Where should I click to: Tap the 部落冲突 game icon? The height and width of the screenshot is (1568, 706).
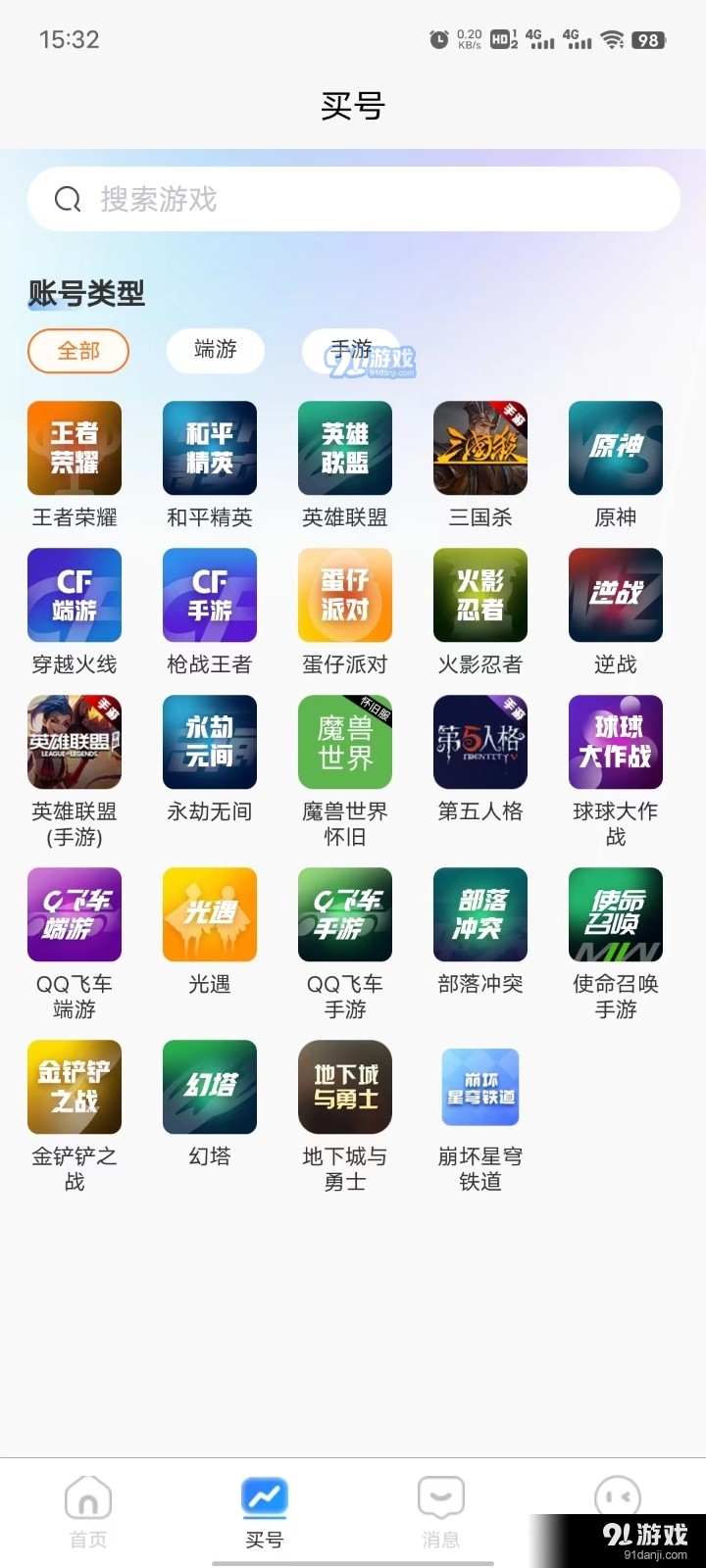point(479,914)
